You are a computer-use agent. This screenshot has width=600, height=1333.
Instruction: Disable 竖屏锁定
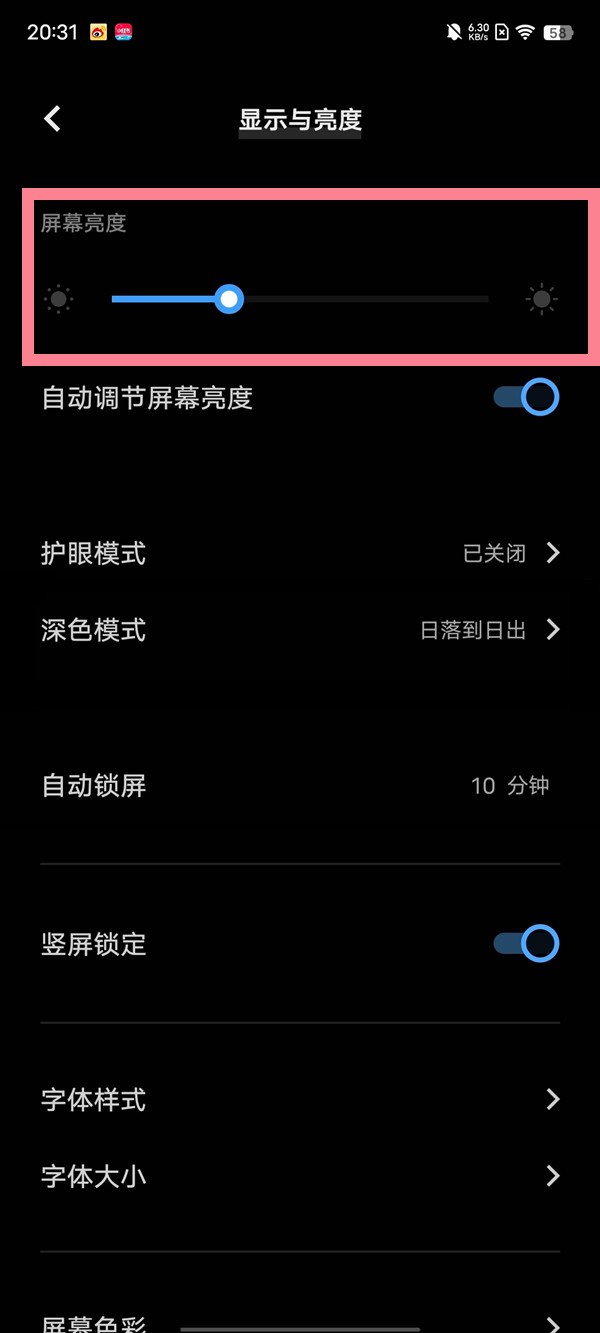[x=526, y=944]
